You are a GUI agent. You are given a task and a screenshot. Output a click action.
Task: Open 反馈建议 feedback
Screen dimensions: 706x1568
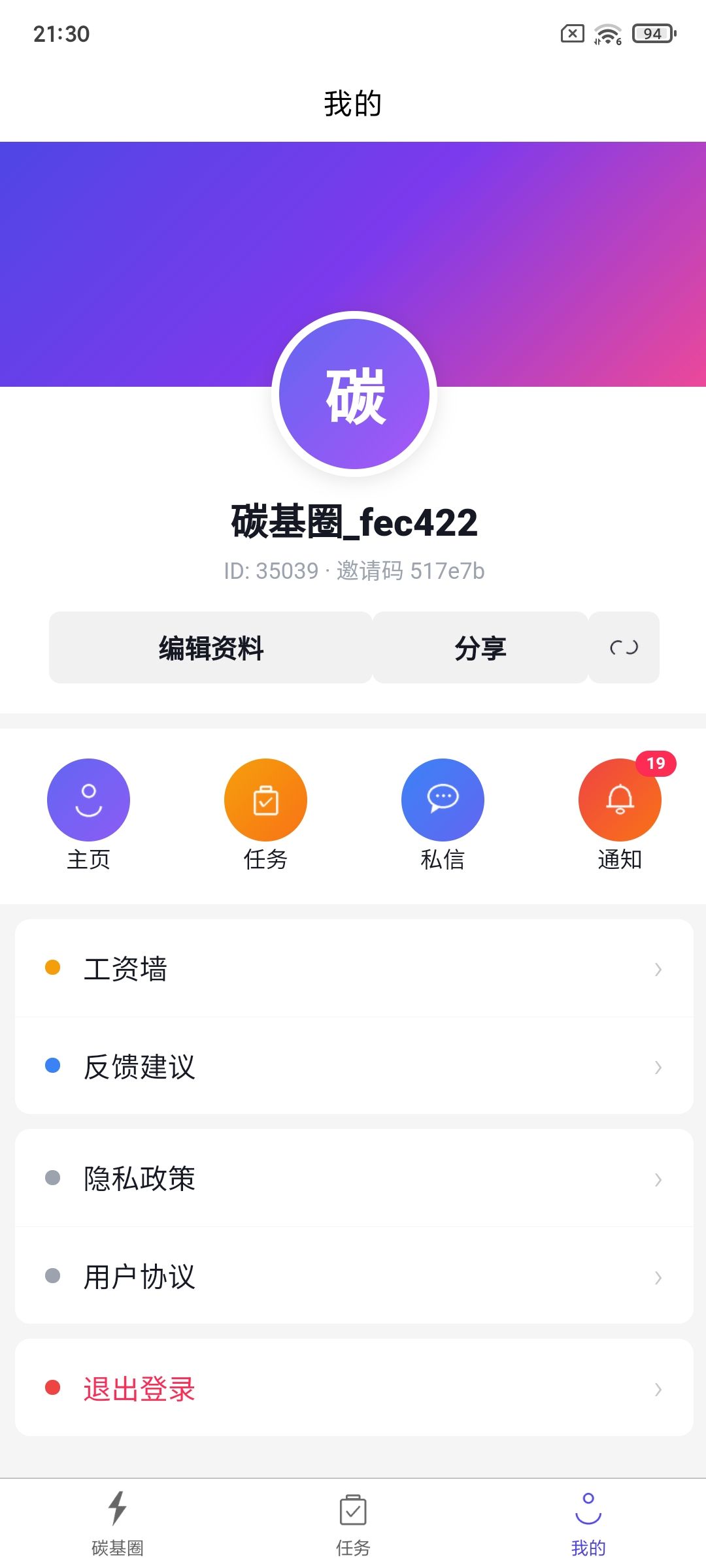tap(354, 1066)
